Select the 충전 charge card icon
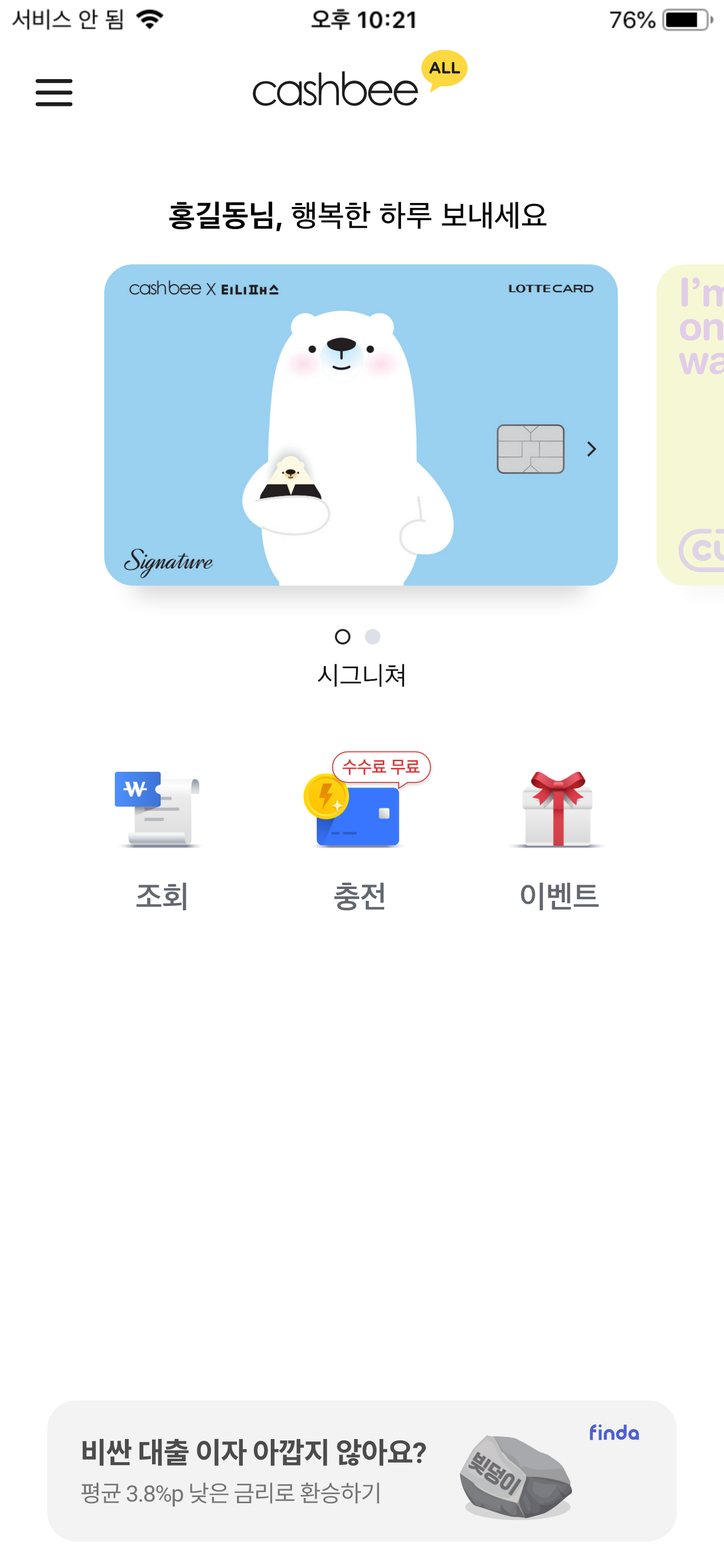Image resolution: width=724 pixels, height=1568 pixels. point(359,815)
